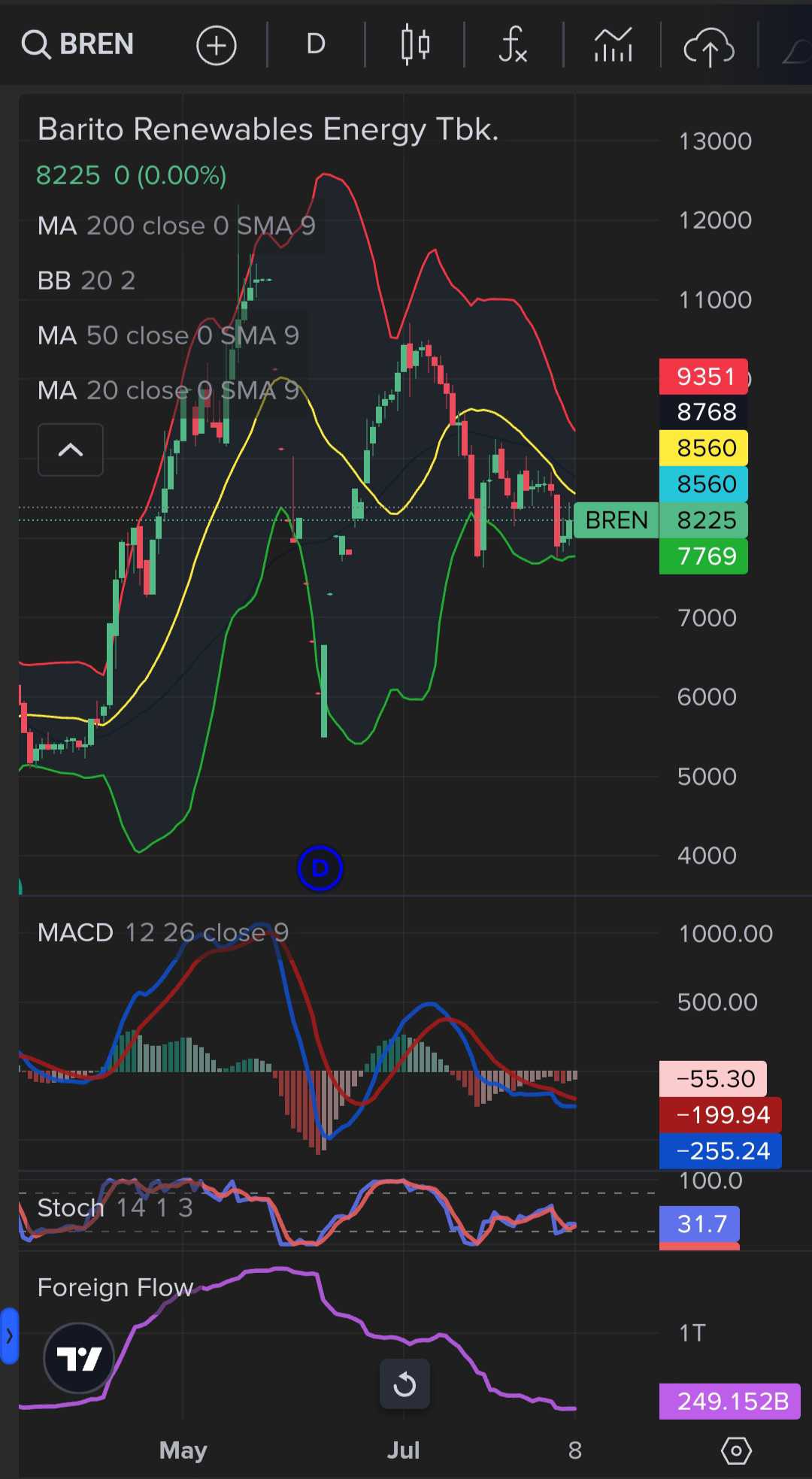
Task: Open the TradingView logo button
Action: [x=79, y=1359]
